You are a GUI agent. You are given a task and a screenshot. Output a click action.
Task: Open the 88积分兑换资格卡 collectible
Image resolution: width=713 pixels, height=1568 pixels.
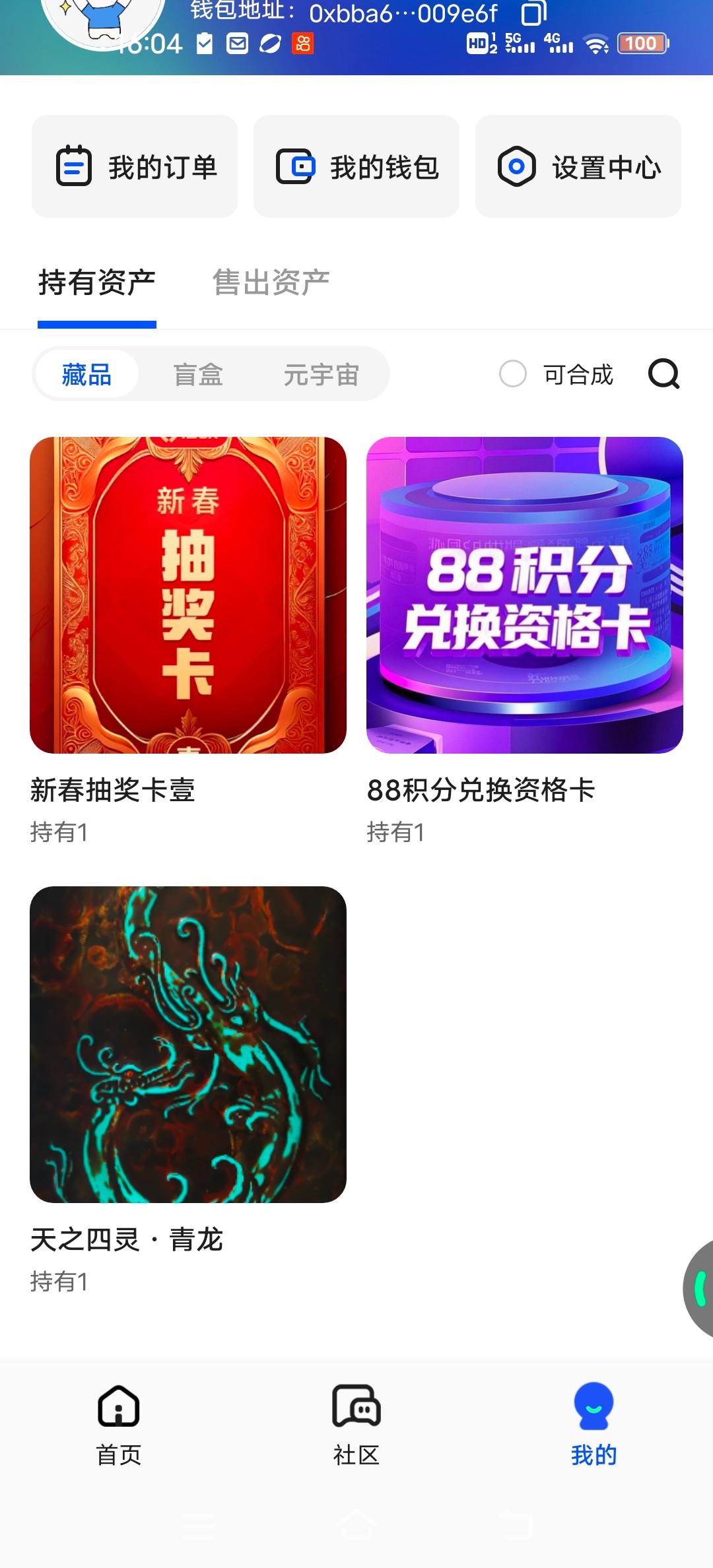(x=525, y=641)
